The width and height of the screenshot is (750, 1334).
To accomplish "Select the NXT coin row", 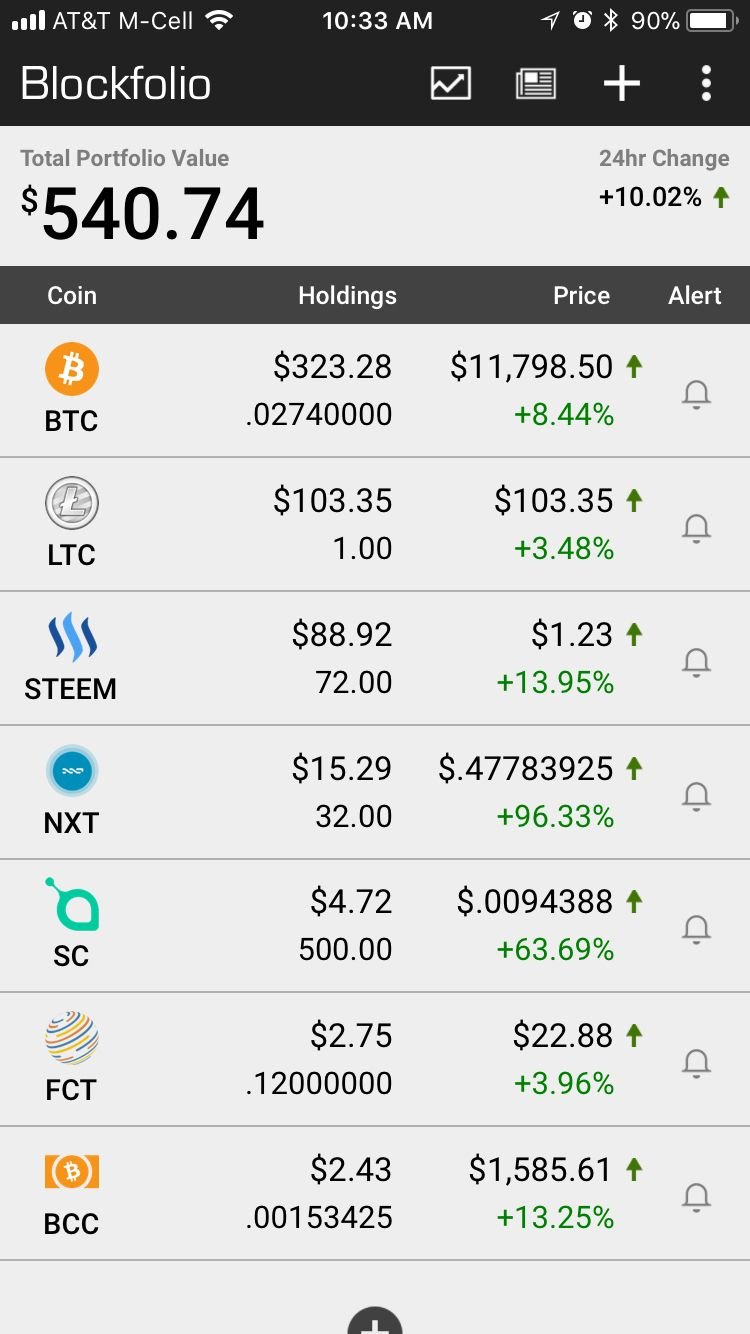I will coord(375,793).
